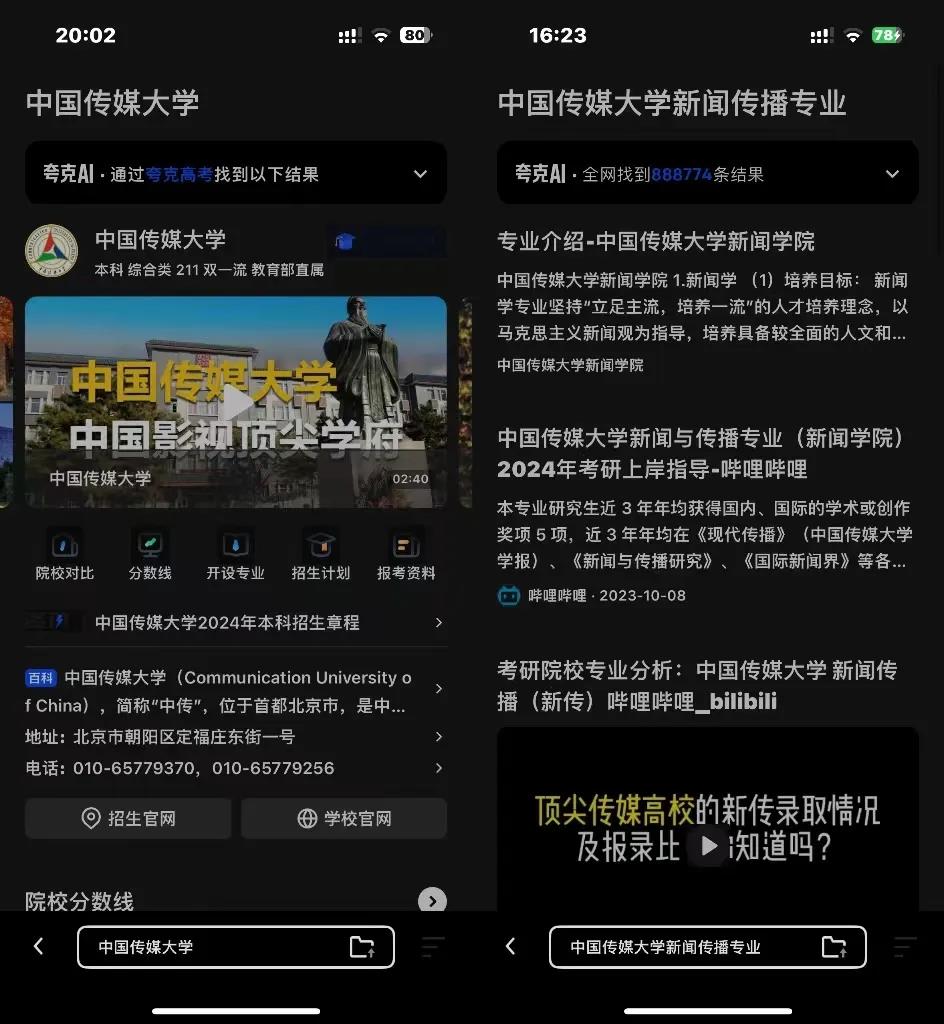This screenshot has width=944, height=1024.
Task: Expand the 夸克AI results panel on left screen
Action: click(x=420, y=172)
